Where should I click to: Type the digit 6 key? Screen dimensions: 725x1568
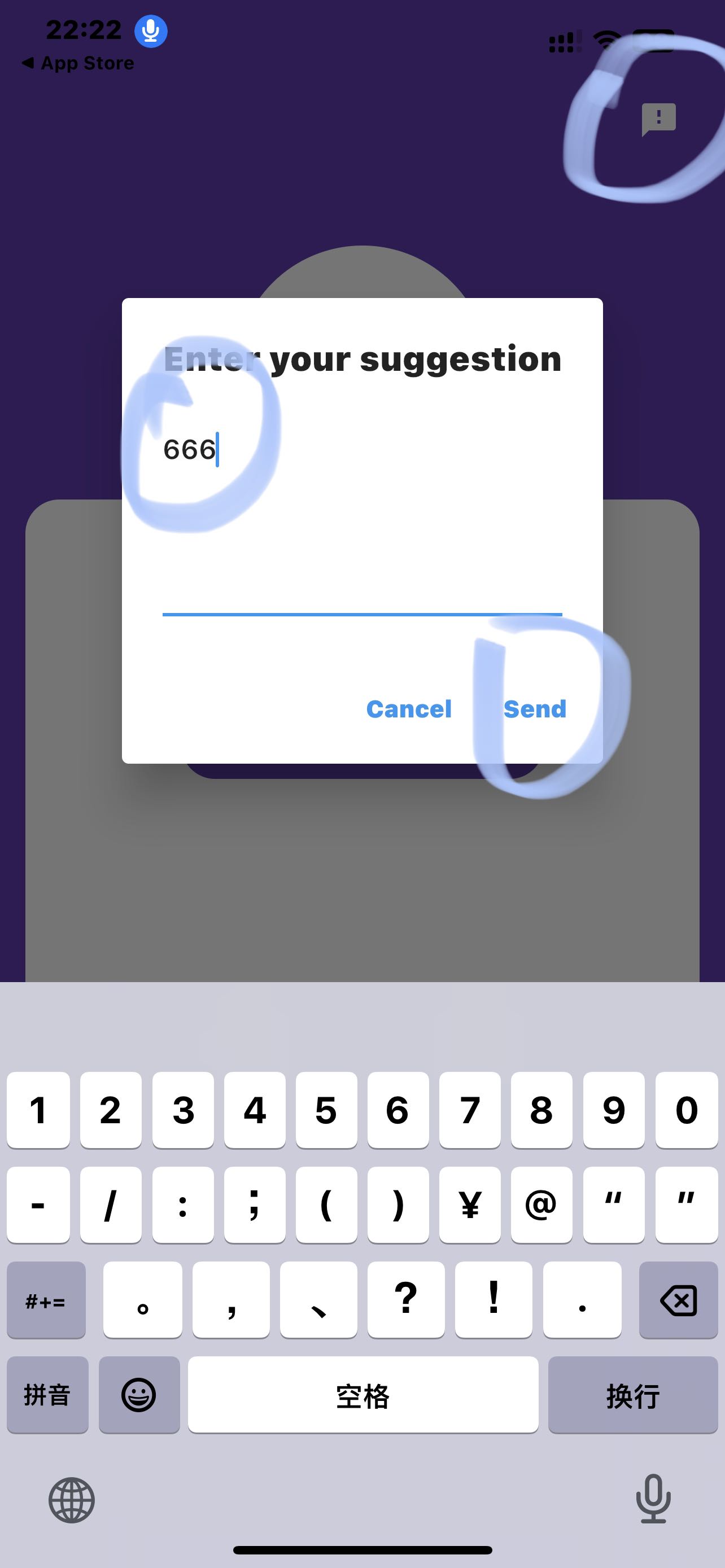[398, 1110]
